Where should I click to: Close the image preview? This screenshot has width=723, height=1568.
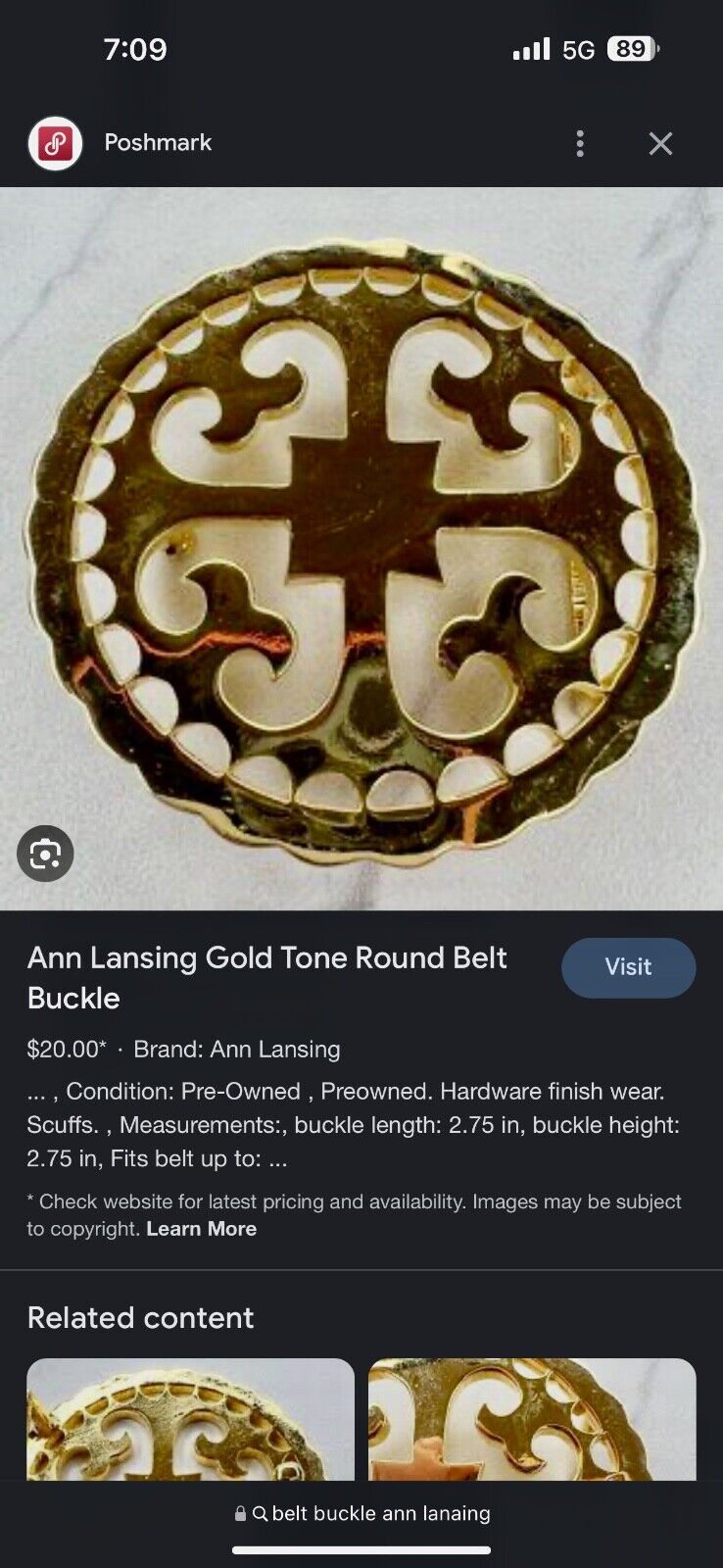coord(660,144)
